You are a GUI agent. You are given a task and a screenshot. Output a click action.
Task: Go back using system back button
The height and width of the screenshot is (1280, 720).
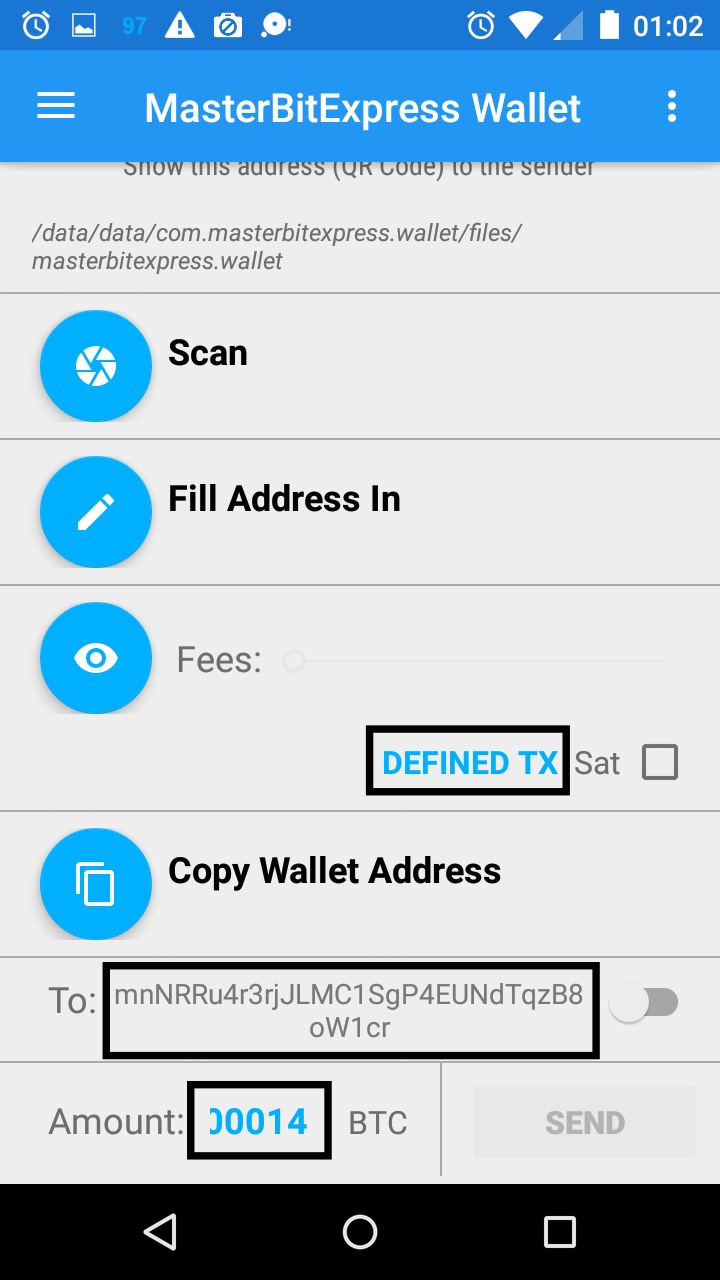pyautogui.click(x=160, y=1232)
